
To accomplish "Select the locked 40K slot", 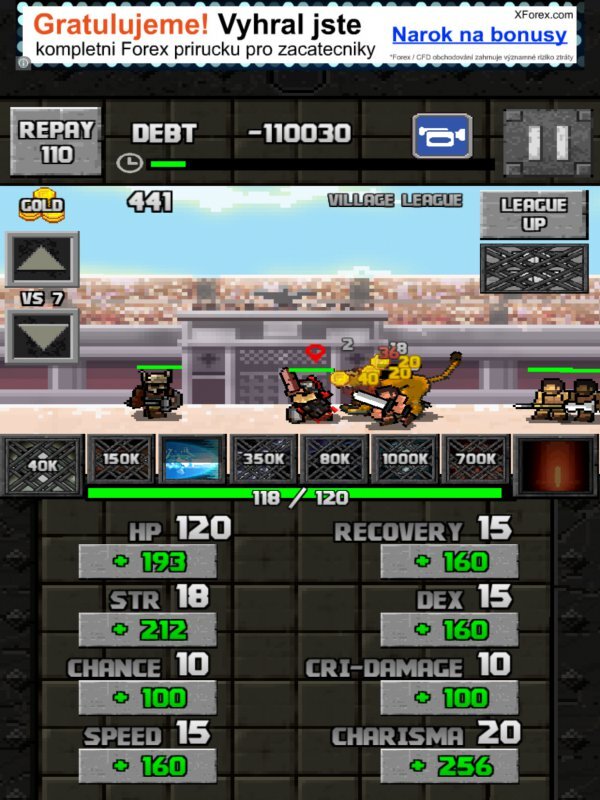I will tap(42, 465).
